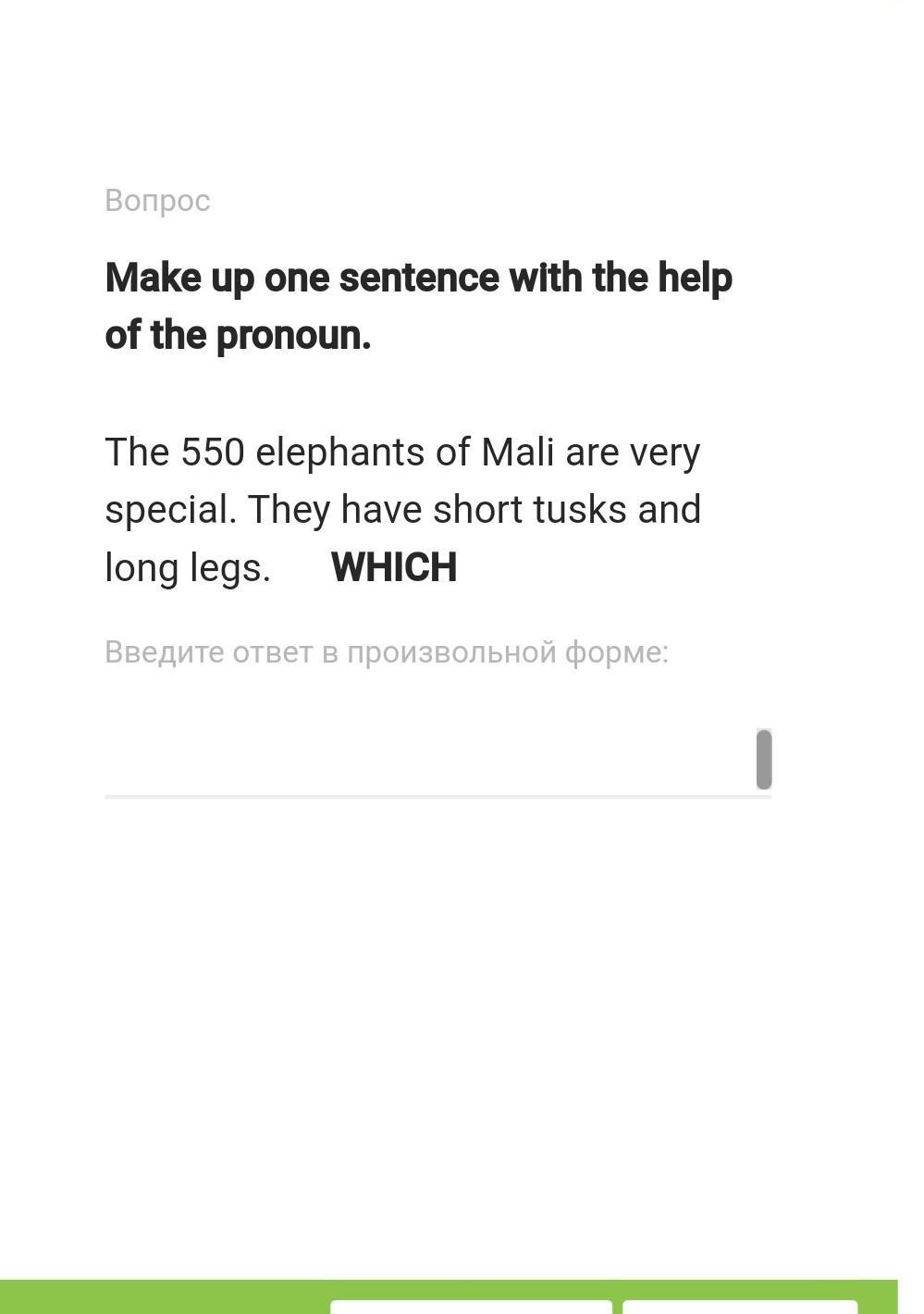The height and width of the screenshot is (1314, 924).
Task: Tap the answer field's scrollbar handle
Action: [764, 759]
